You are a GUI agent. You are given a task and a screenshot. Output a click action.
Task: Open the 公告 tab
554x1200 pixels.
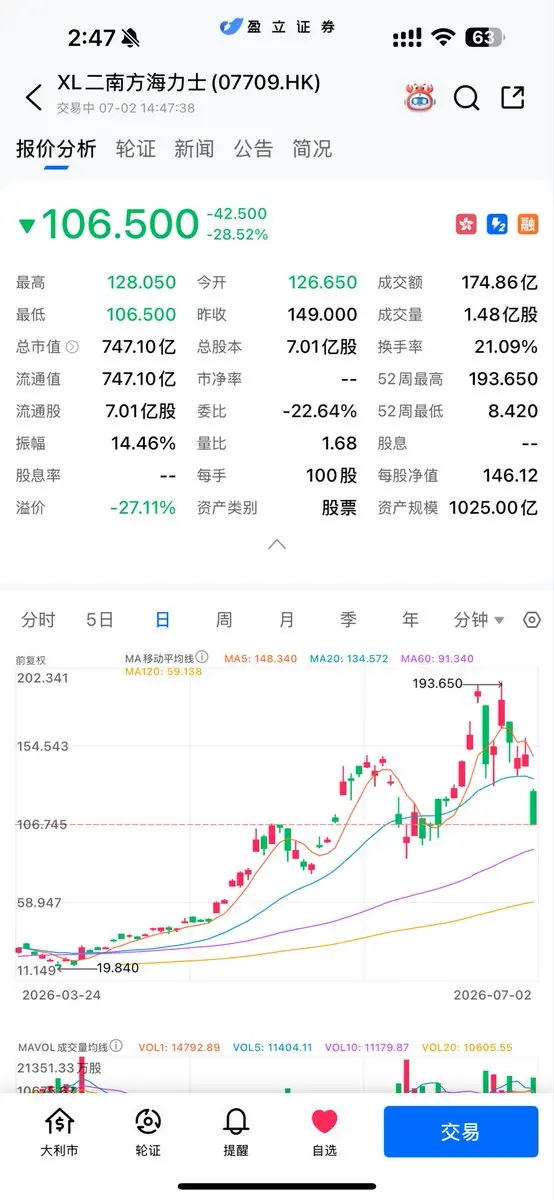point(253,149)
